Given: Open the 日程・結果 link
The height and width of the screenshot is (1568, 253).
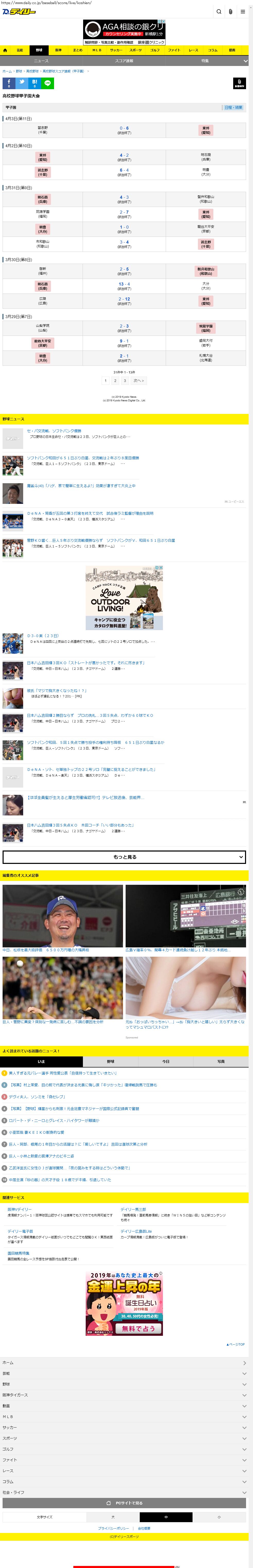Looking at the screenshot, I should 233,108.
